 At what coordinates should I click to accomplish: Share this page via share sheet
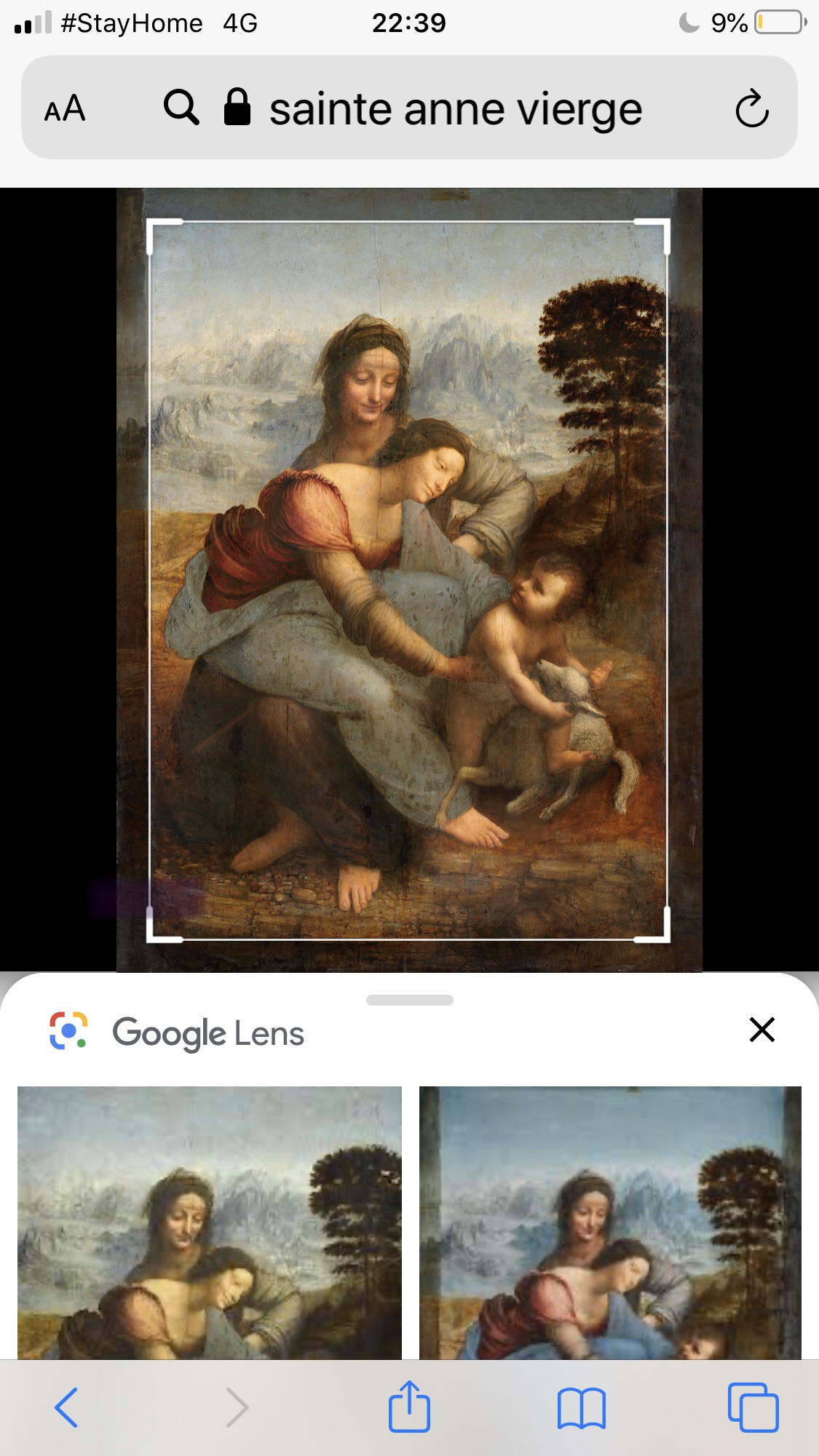click(409, 1406)
